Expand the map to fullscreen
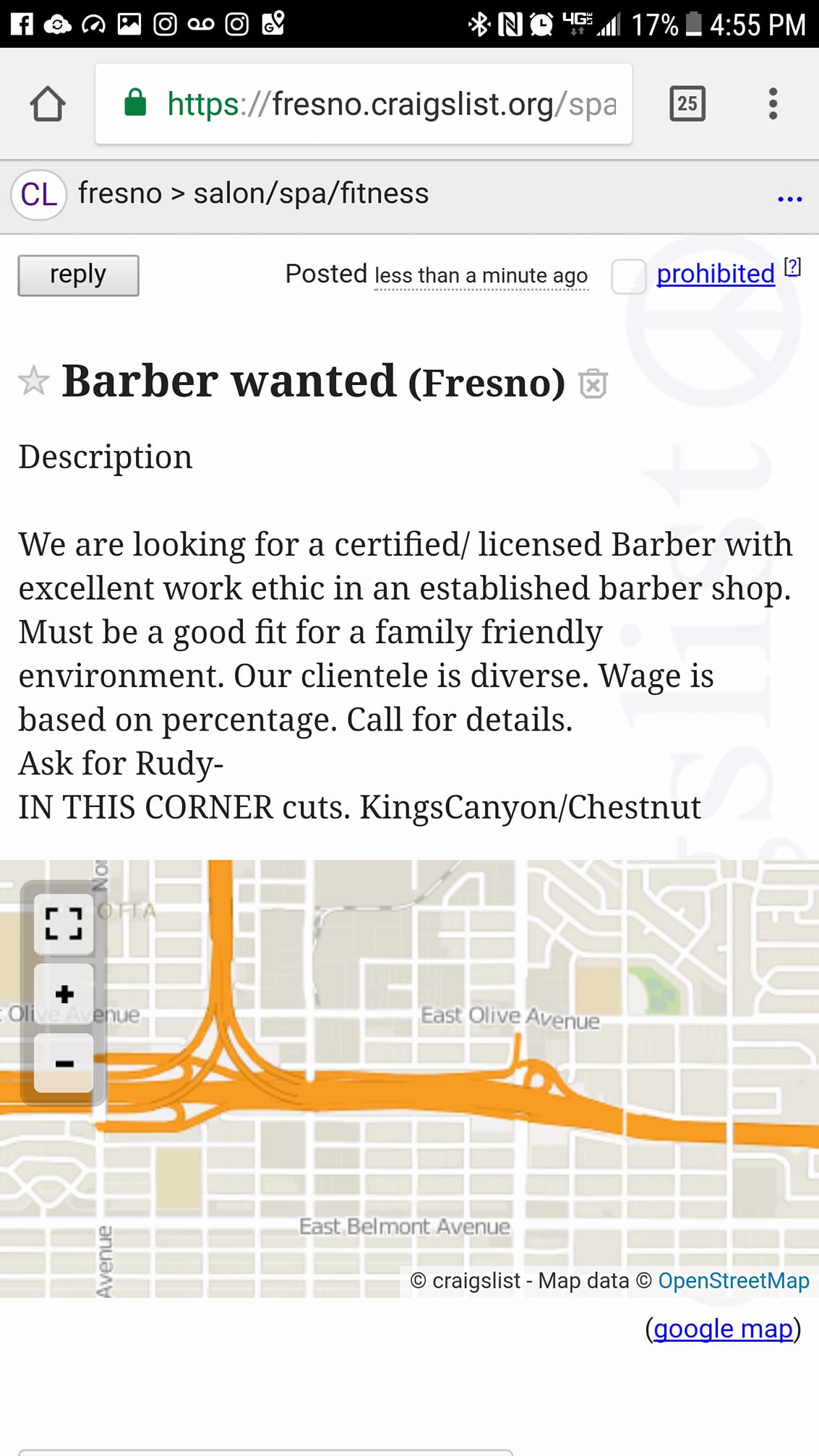 (x=64, y=923)
